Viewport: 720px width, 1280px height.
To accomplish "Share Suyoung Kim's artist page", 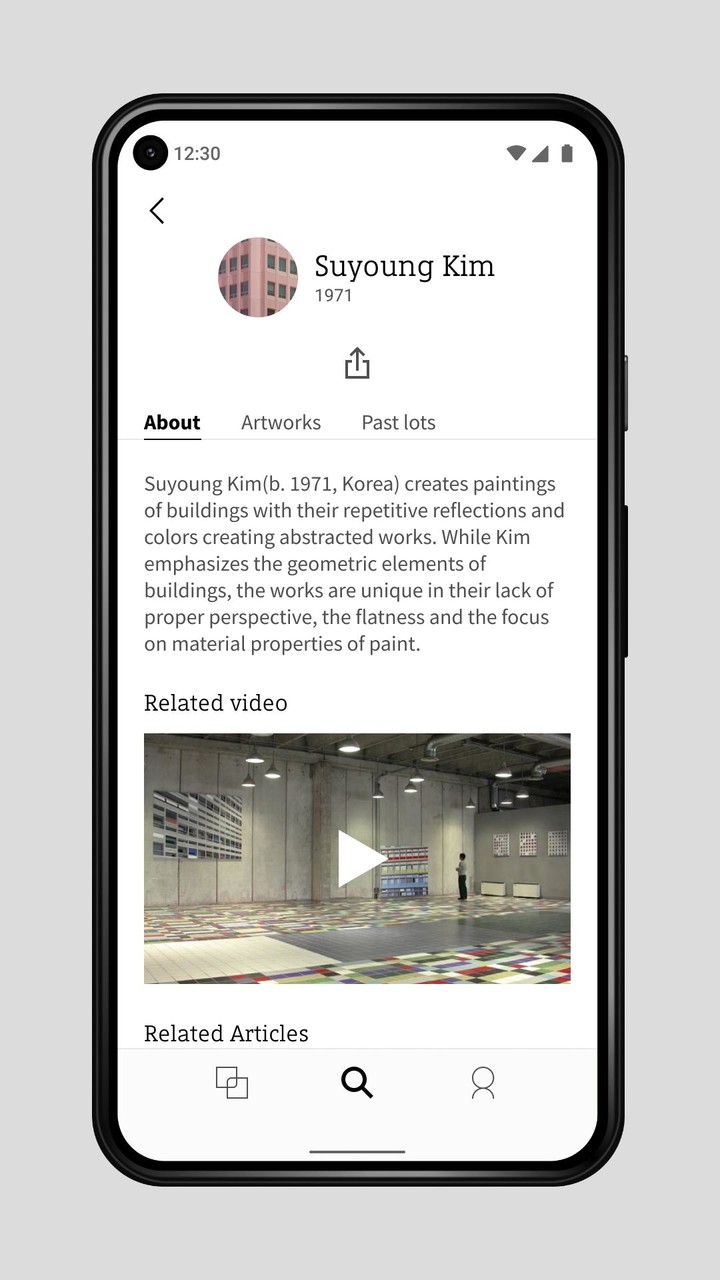I will (357, 363).
